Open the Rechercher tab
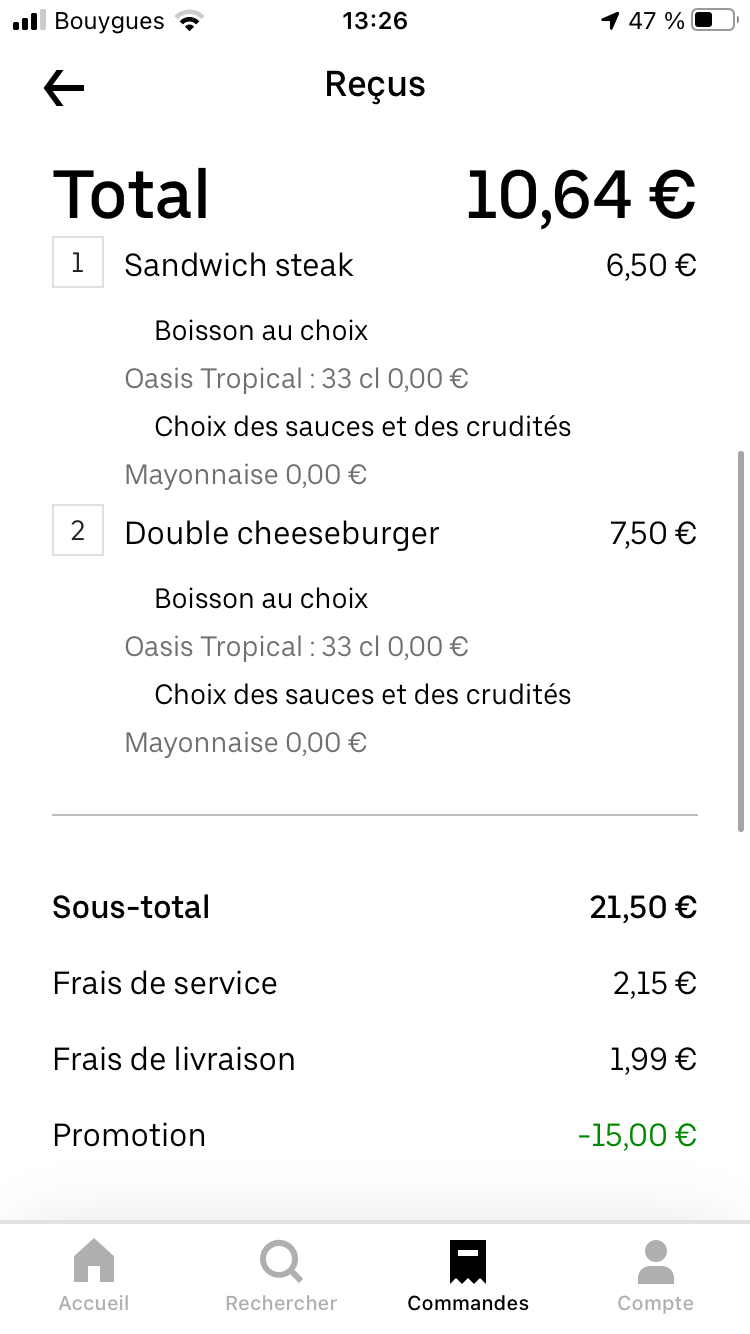The width and height of the screenshot is (750, 1334). (x=281, y=1275)
